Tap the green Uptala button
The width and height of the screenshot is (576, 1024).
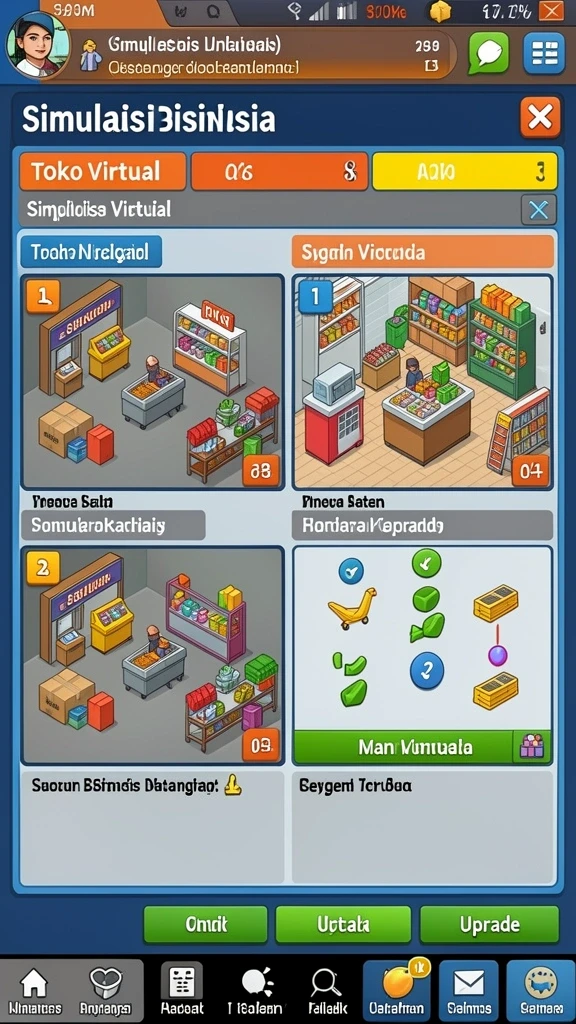coord(343,924)
